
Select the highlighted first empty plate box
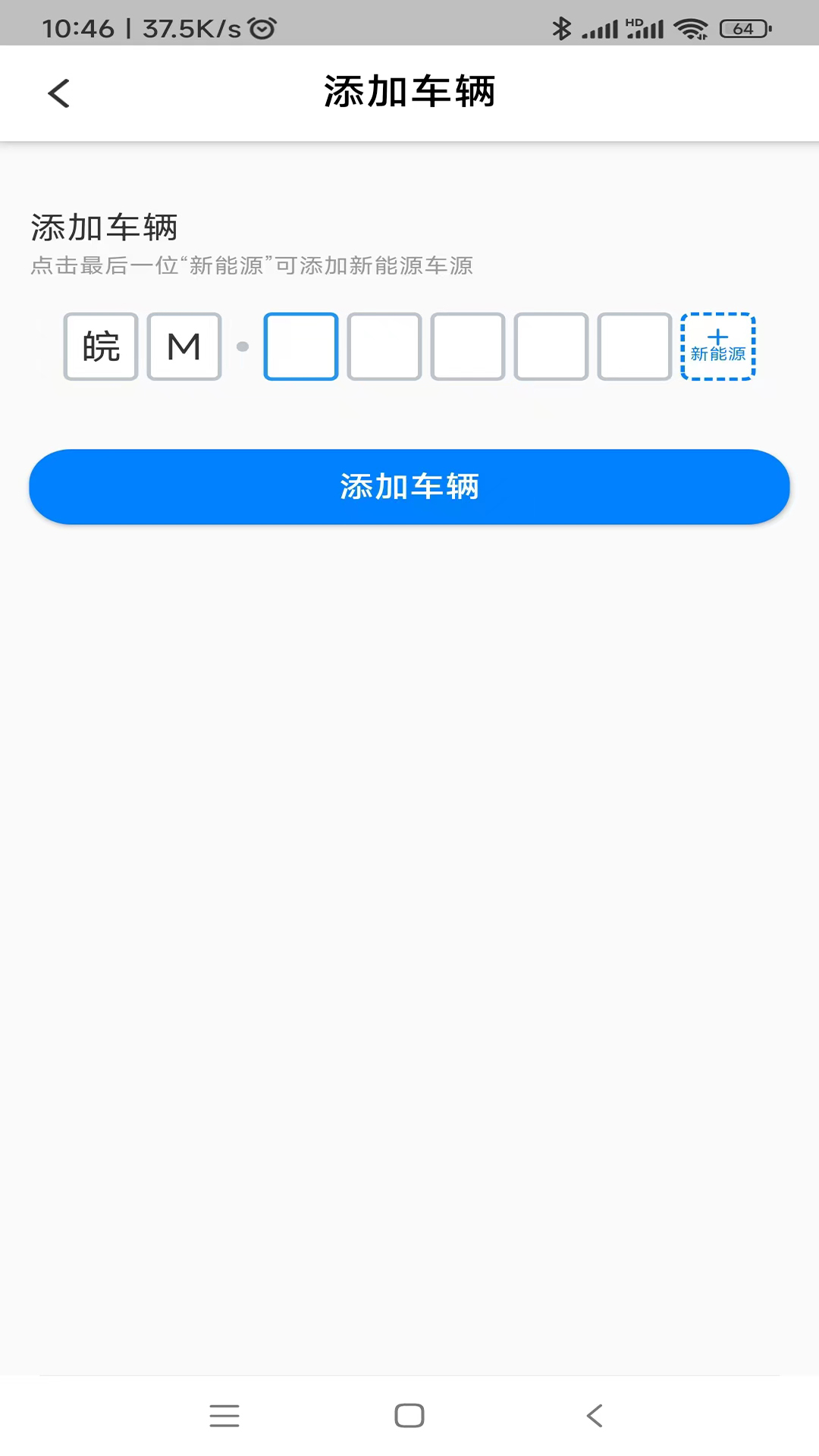pyautogui.click(x=300, y=347)
